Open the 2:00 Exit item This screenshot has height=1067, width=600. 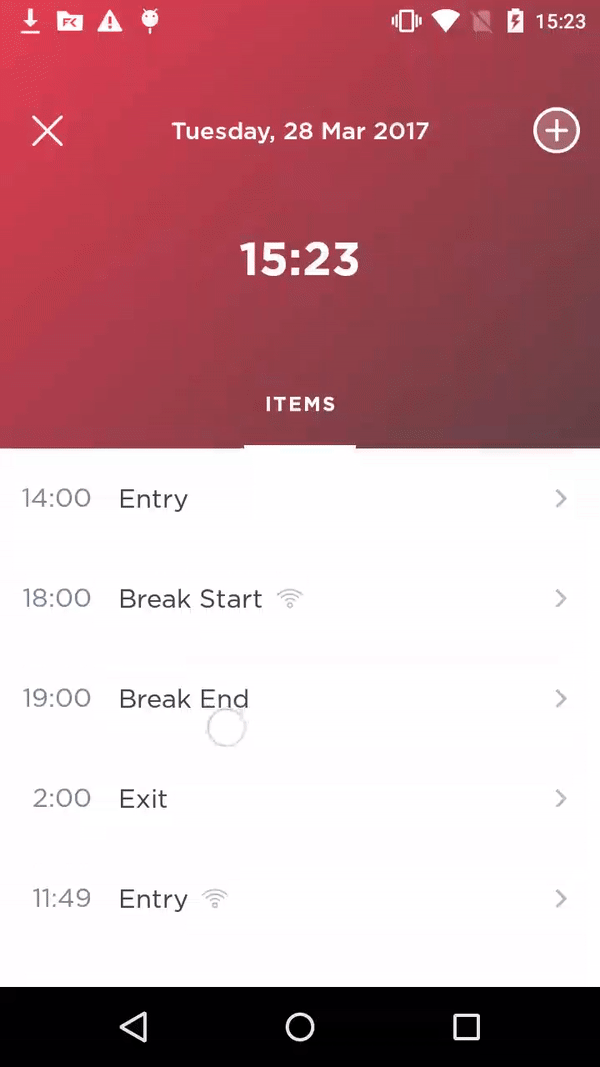tap(300, 798)
